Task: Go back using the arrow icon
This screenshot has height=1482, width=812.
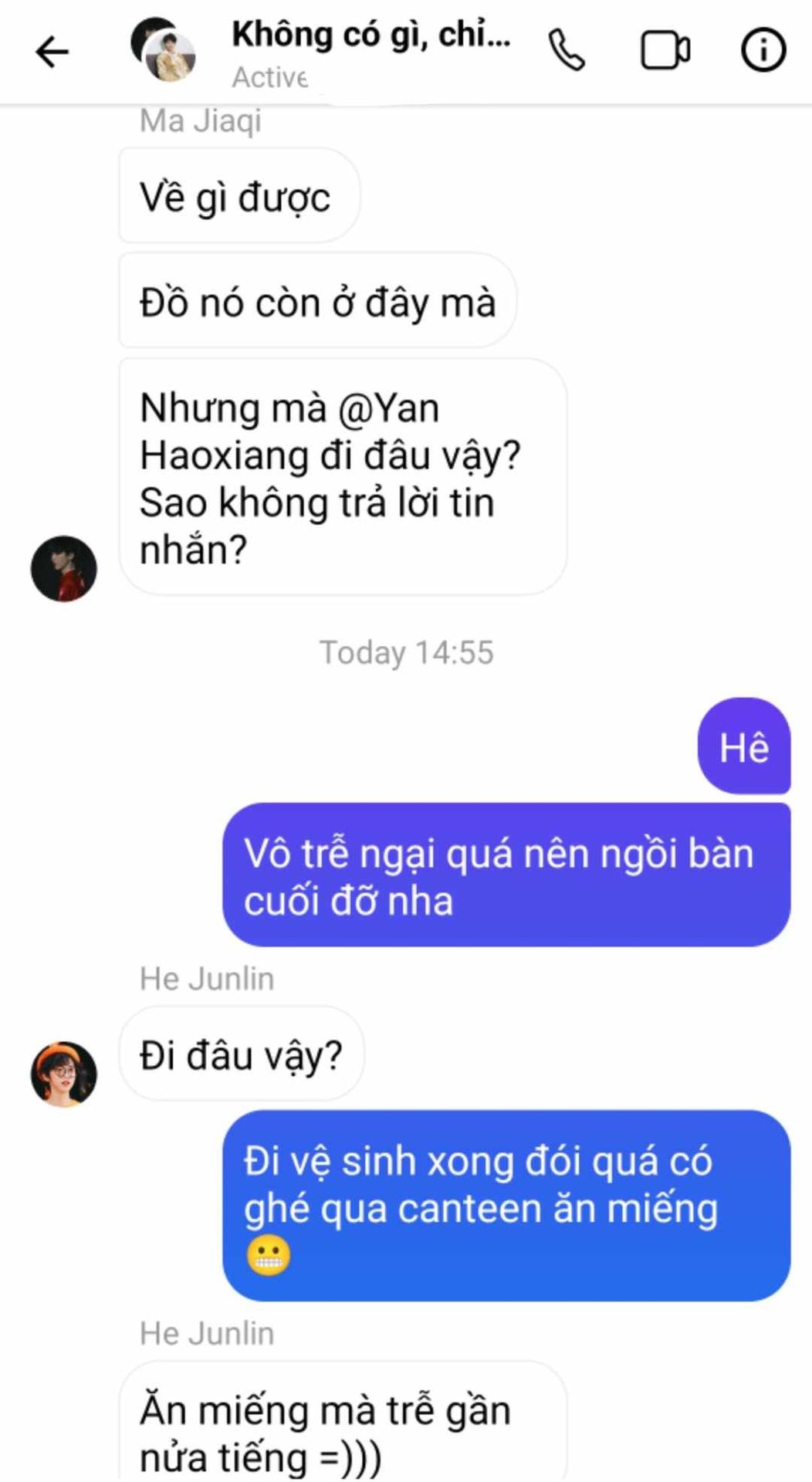Action: pos(52,52)
